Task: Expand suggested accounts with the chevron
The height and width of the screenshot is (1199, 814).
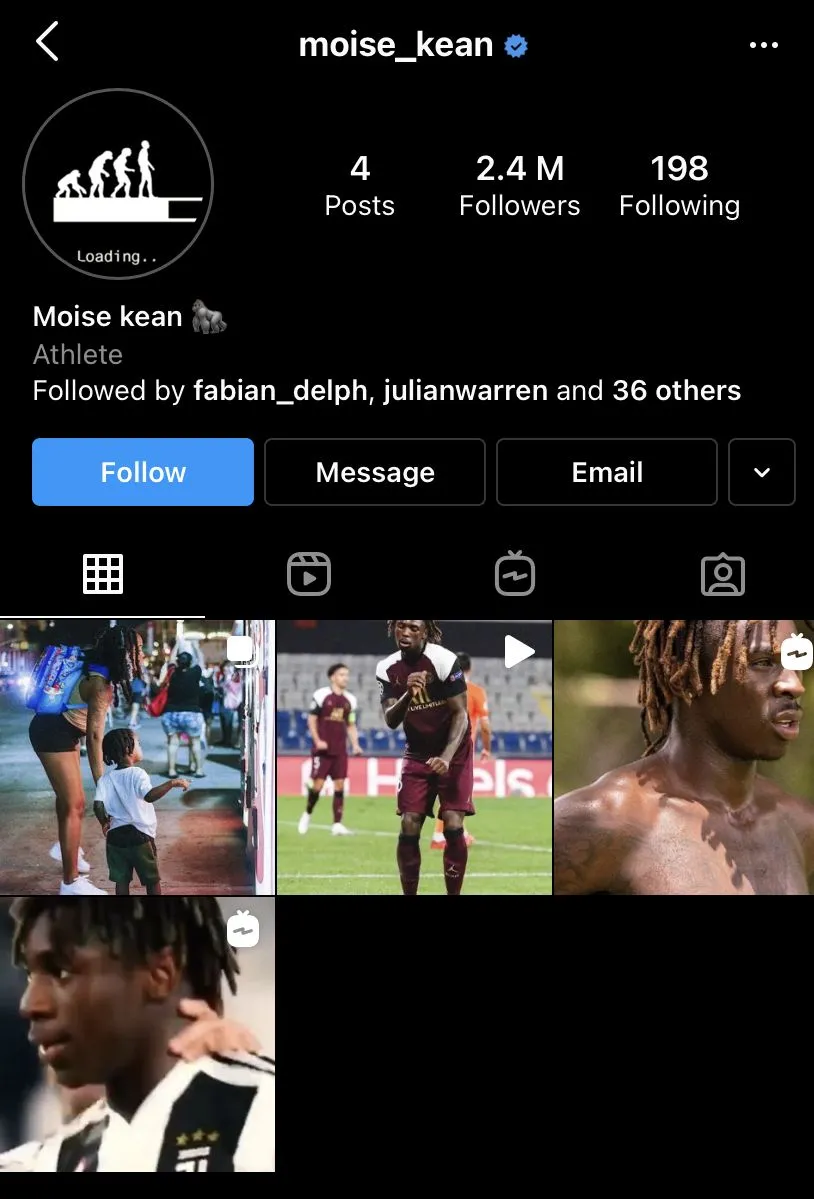Action: (762, 472)
